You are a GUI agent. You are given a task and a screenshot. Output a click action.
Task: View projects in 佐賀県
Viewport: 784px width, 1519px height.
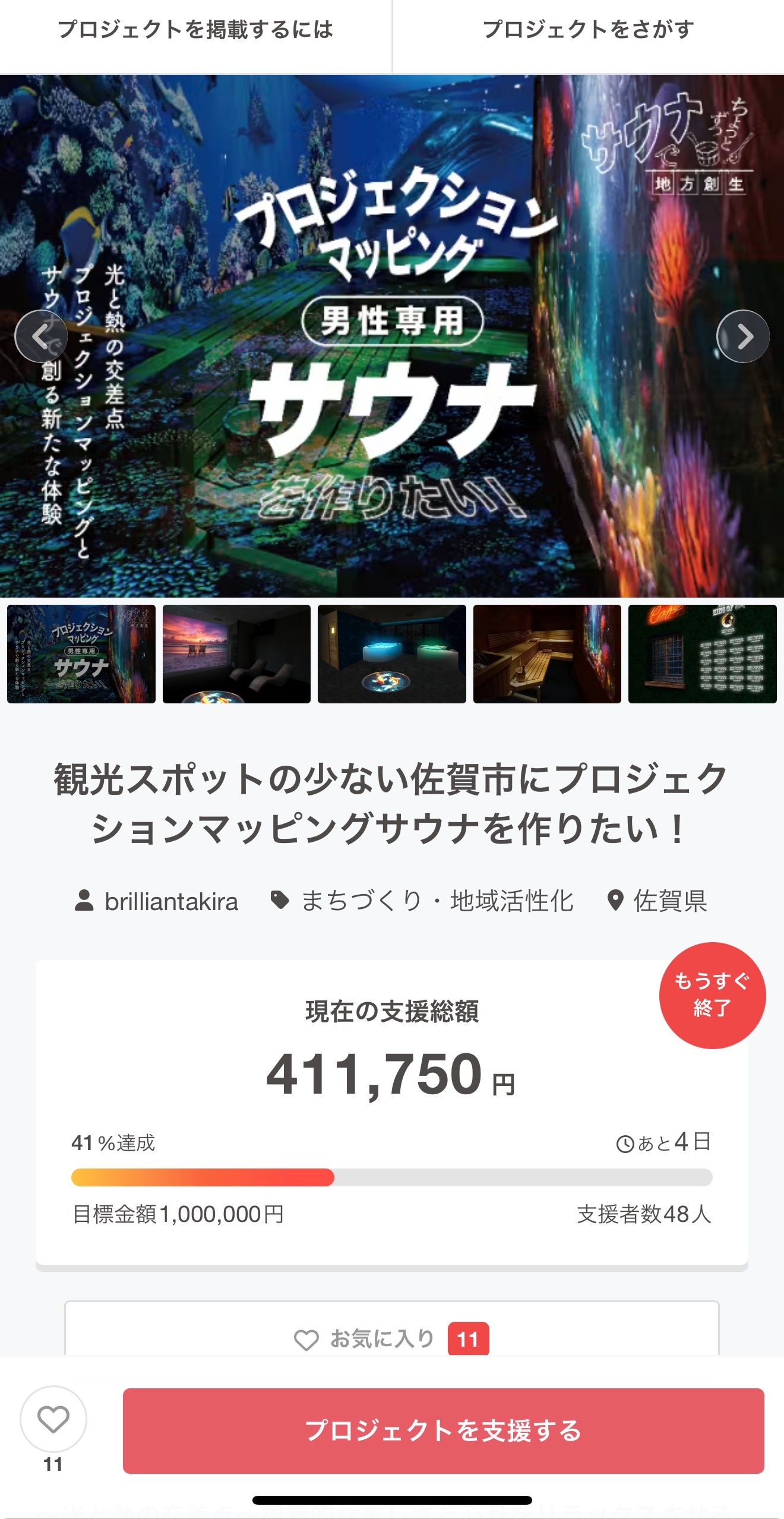coord(657,901)
